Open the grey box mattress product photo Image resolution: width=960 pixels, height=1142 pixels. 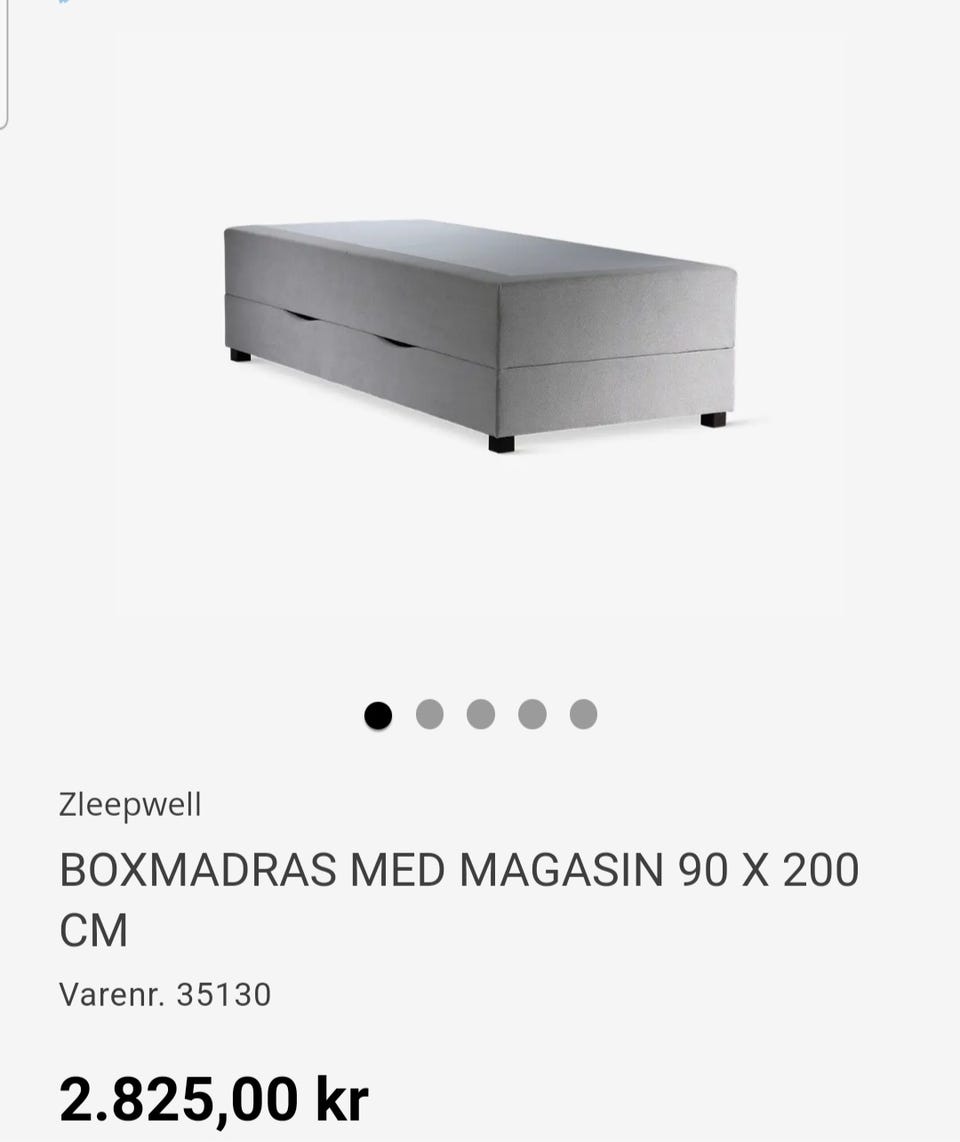[x=480, y=335]
